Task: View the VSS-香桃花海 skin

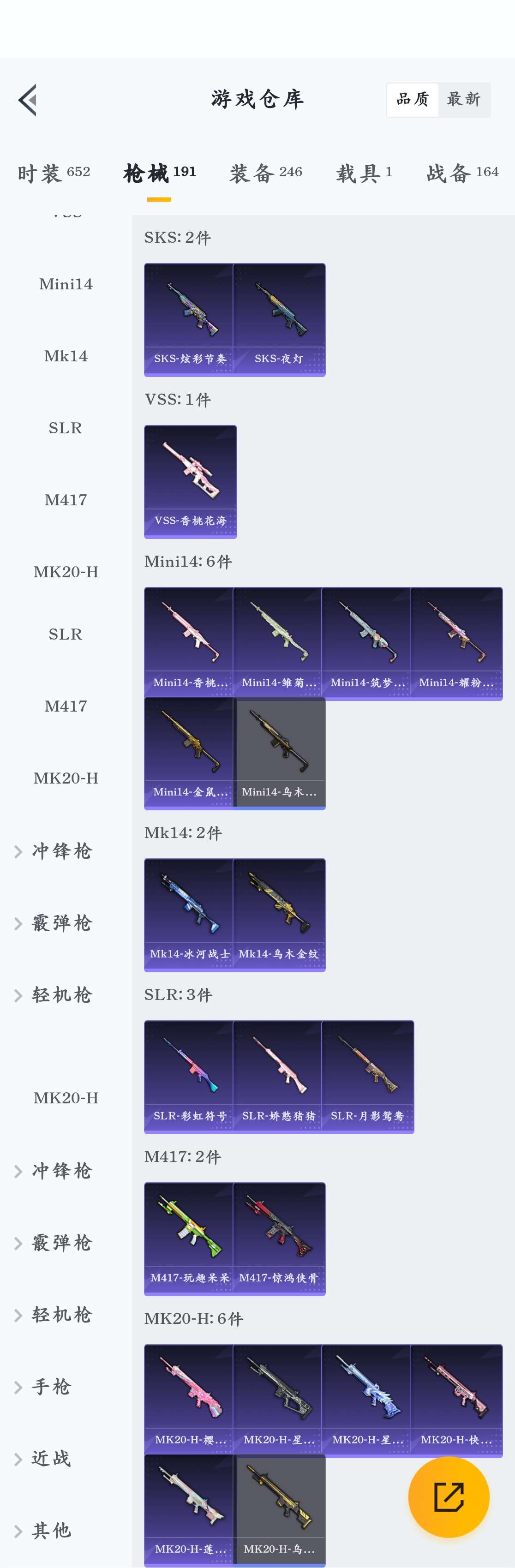Action: 190,481
